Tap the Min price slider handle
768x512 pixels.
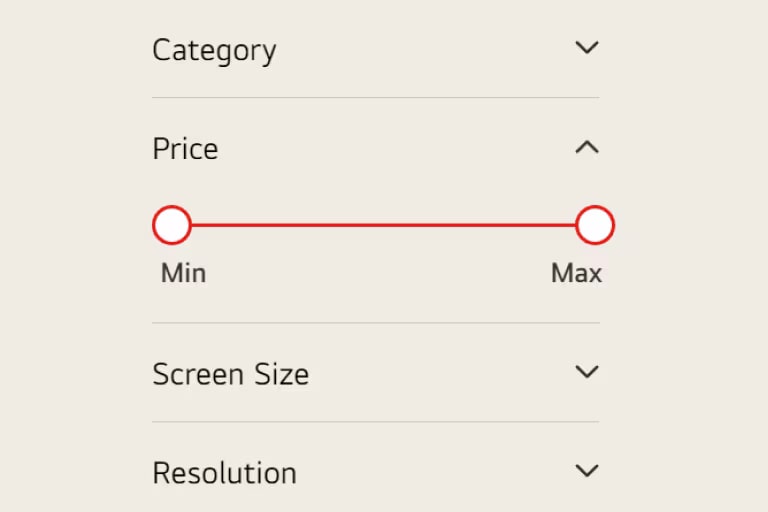pyautogui.click(x=172, y=225)
